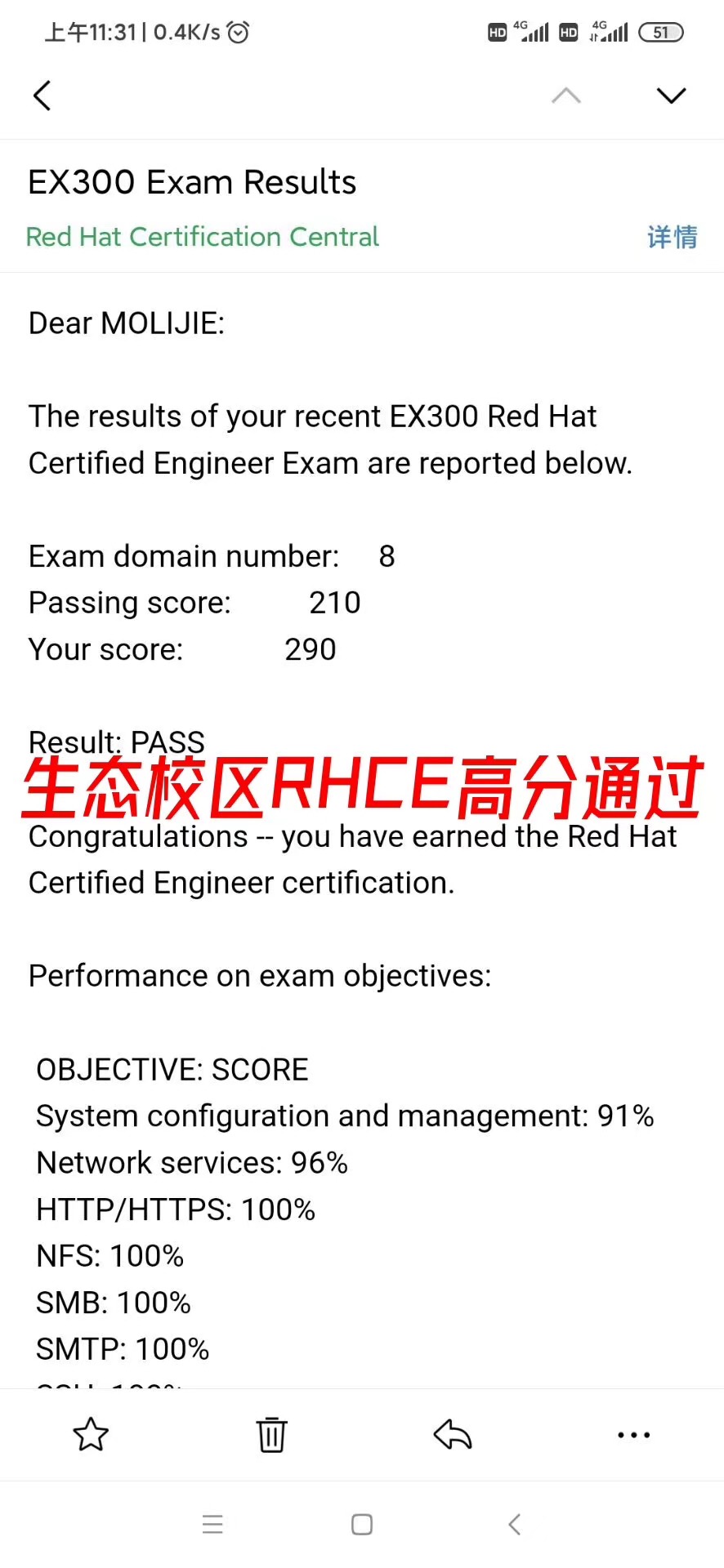Open 详情 email details
724x1568 pixels.
point(673,237)
